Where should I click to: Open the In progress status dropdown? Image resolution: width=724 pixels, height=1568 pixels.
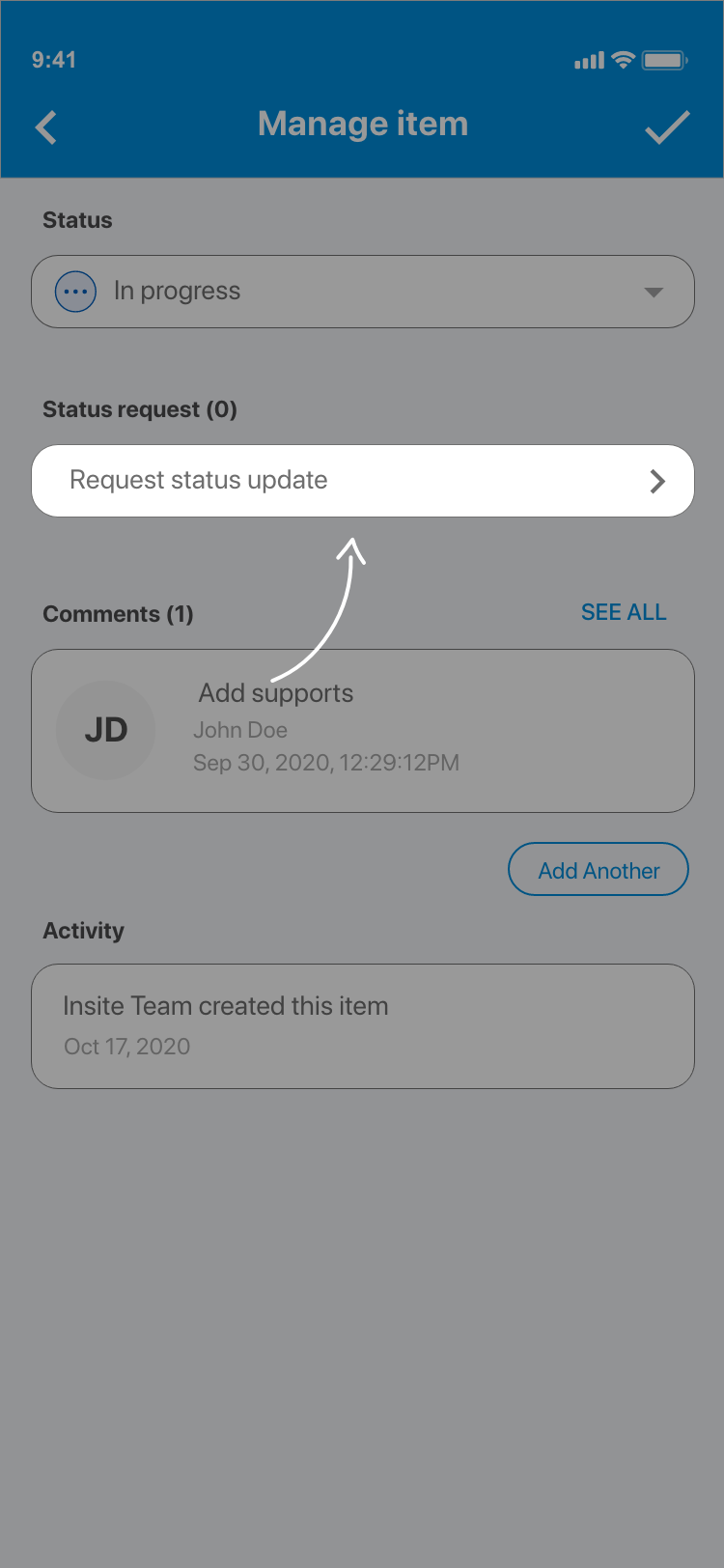click(x=363, y=292)
